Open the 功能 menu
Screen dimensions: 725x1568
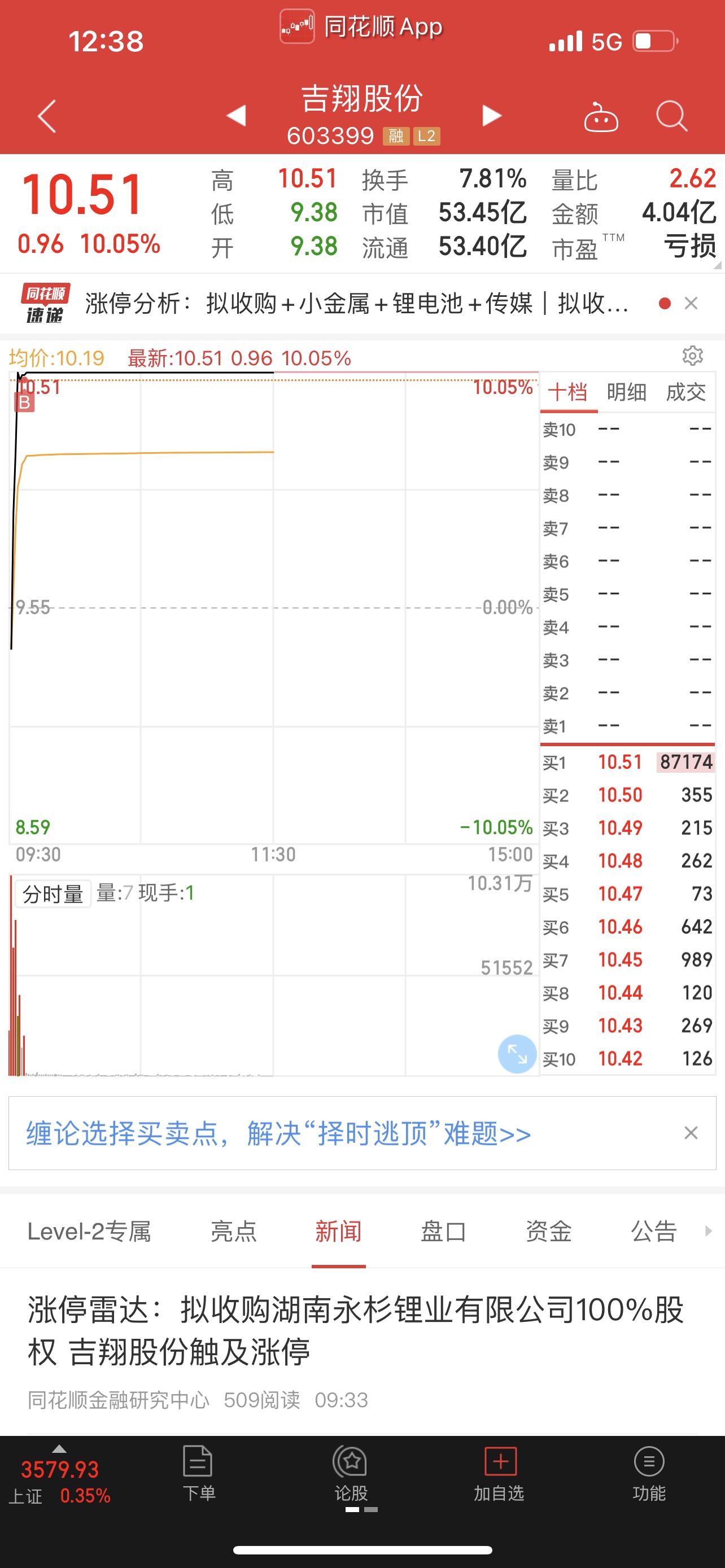(x=649, y=1474)
